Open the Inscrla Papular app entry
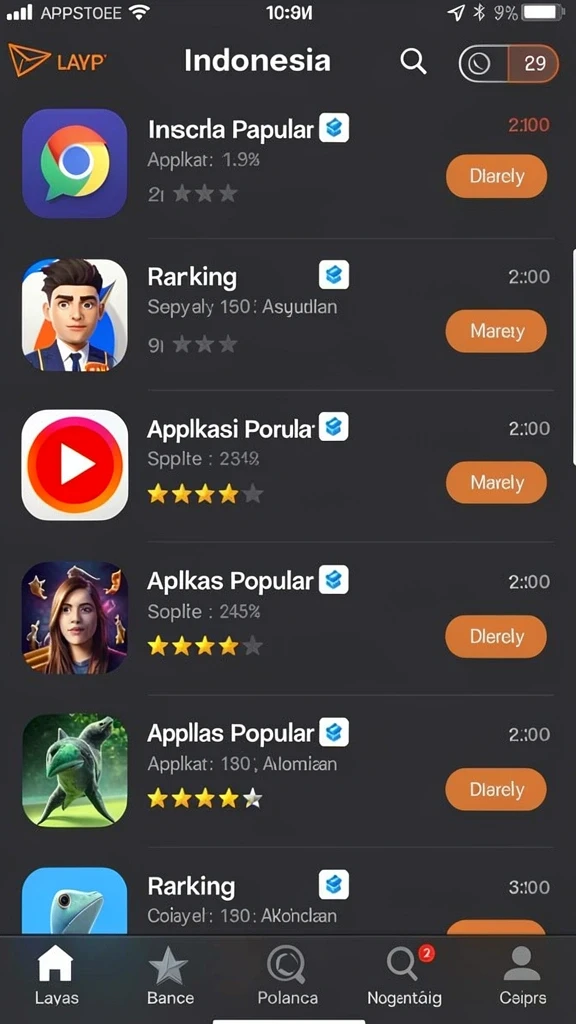576x1024 pixels. [x=288, y=163]
